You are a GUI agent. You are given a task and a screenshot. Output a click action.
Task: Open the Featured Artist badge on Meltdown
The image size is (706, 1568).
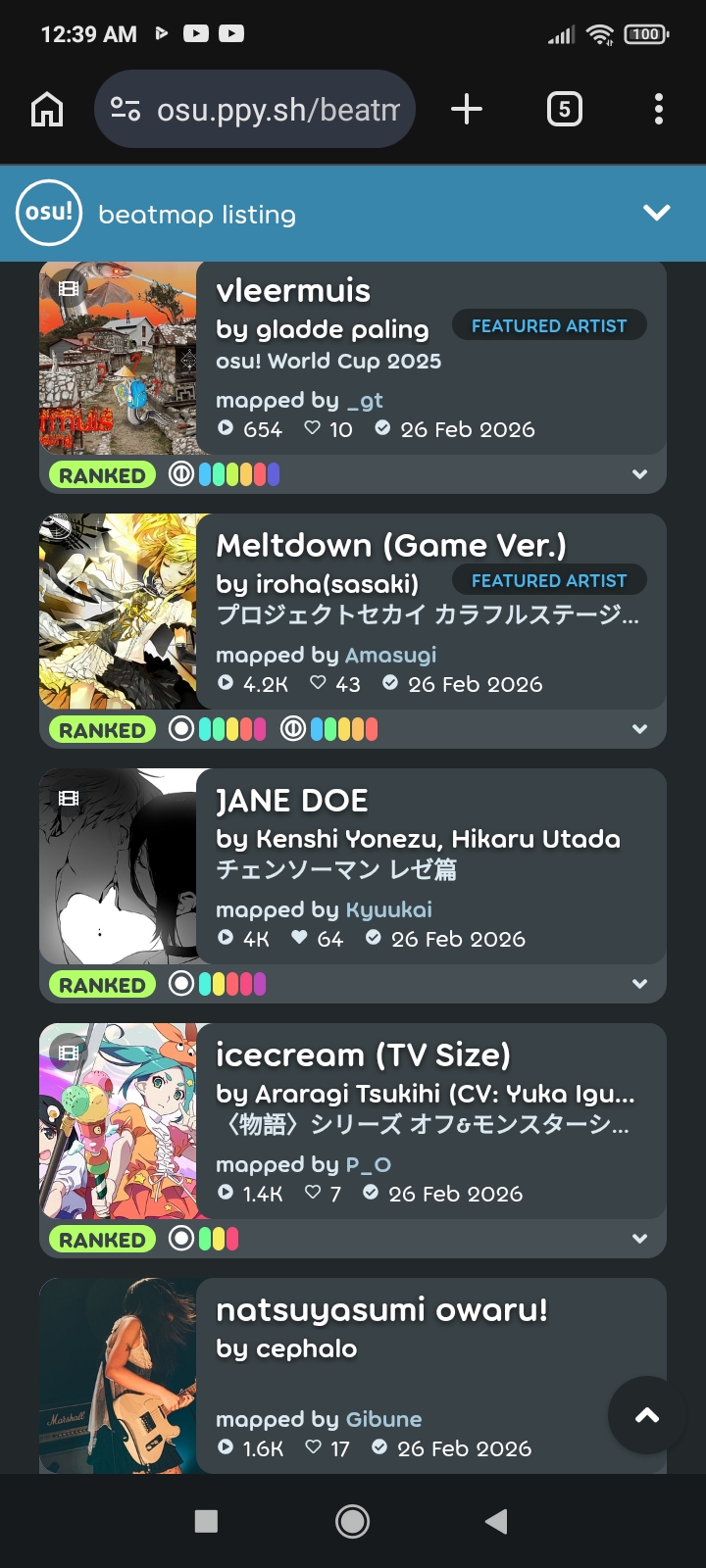548,580
